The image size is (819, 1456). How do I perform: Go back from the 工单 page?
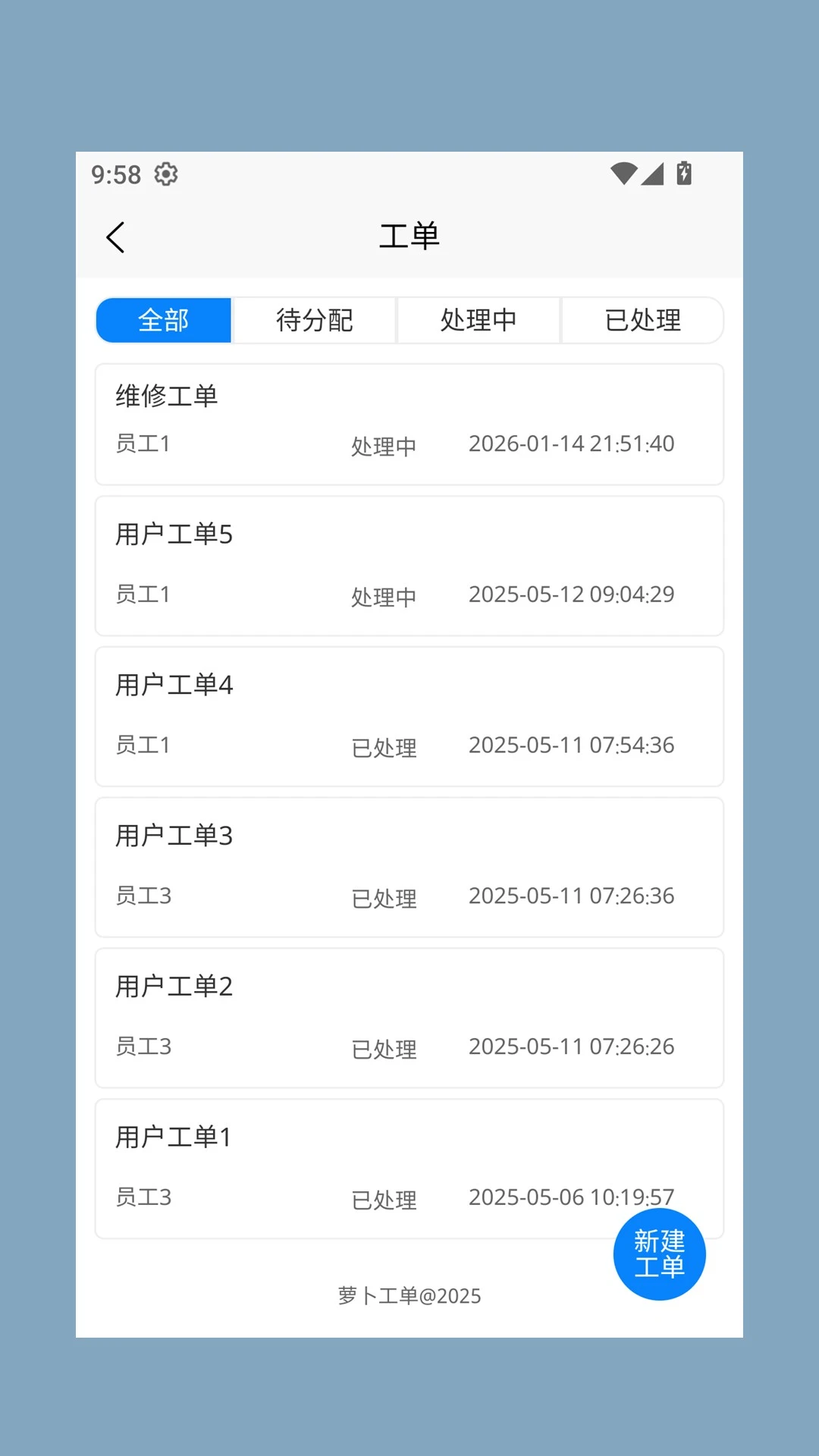click(x=115, y=237)
